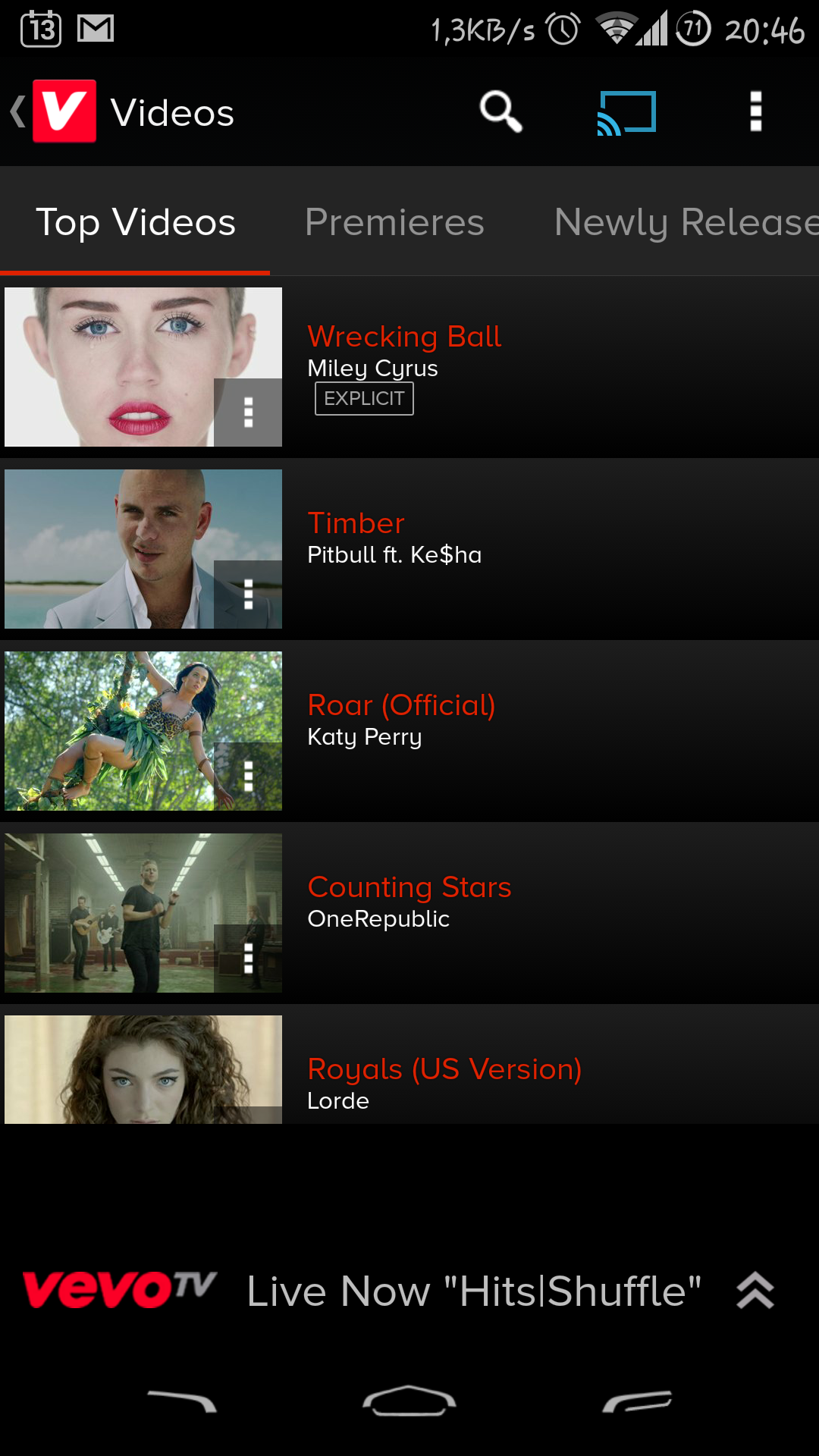Select the Top Videos tab
Viewport: 819px width, 1456px height.
tap(136, 222)
